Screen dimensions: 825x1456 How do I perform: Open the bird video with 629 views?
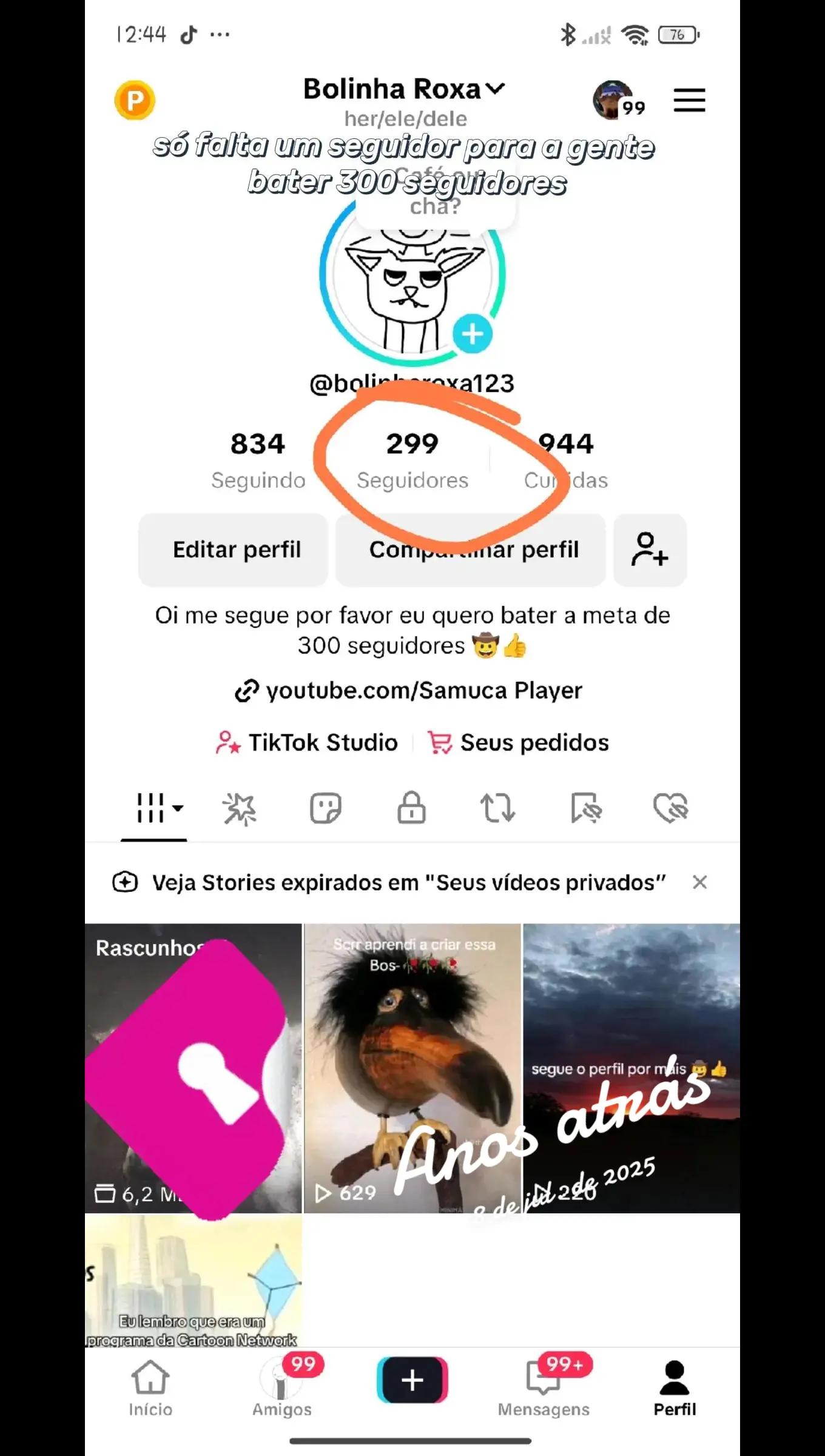(x=412, y=1068)
